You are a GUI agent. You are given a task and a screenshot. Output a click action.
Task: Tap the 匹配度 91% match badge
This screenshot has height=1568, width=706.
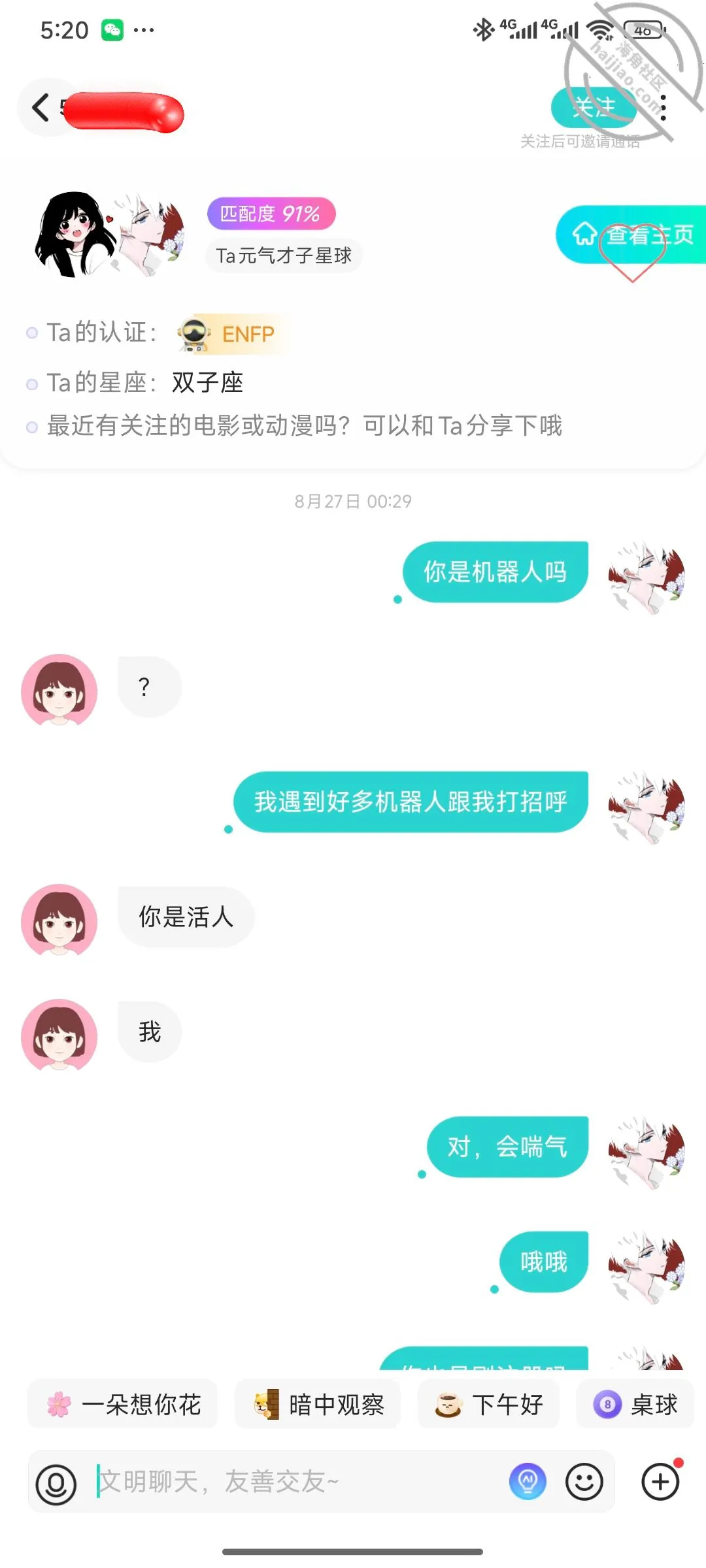click(x=271, y=214)
